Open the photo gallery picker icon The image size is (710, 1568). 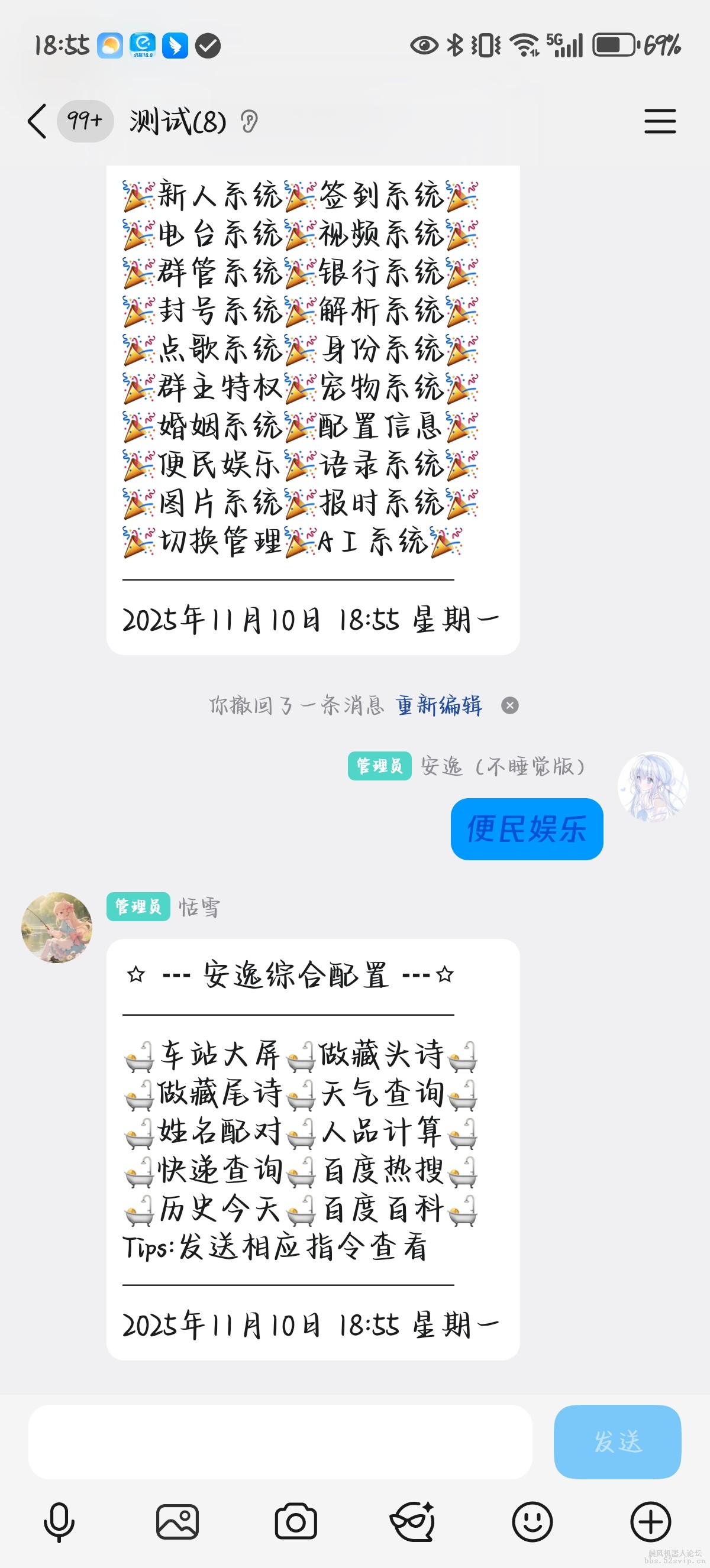[x=176, y=1523]
